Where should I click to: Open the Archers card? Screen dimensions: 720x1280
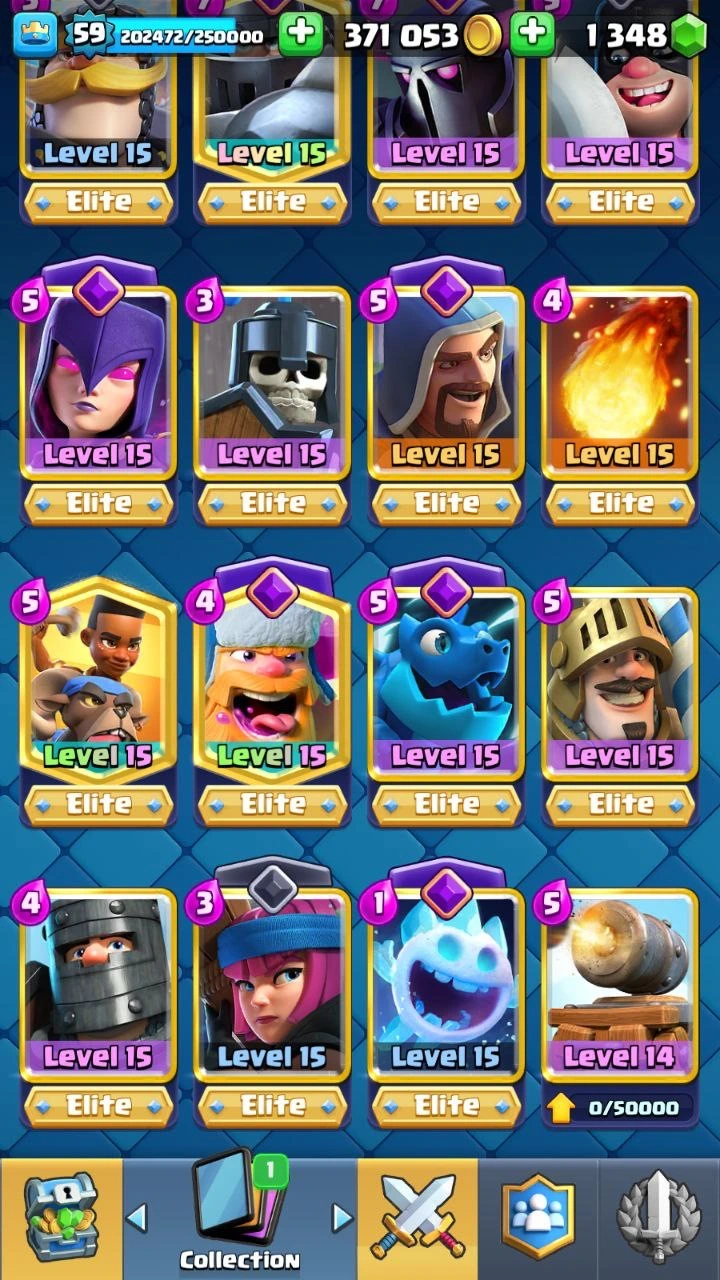pyautogui.click(x=272, y=985)
